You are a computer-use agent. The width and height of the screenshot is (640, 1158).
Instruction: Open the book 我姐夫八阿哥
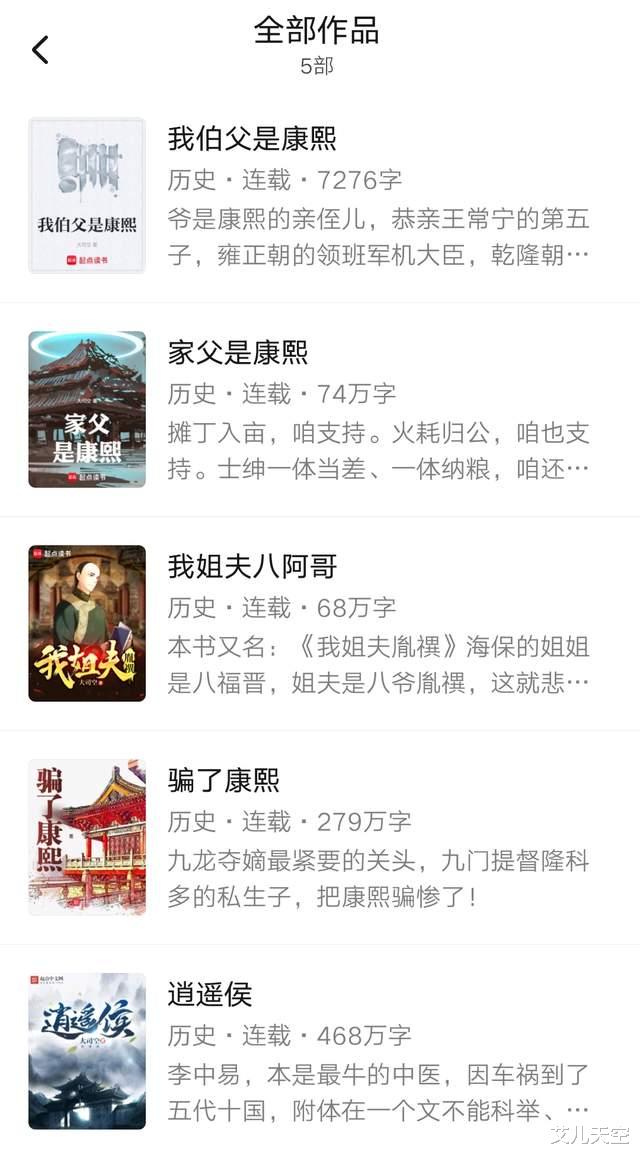252,566
